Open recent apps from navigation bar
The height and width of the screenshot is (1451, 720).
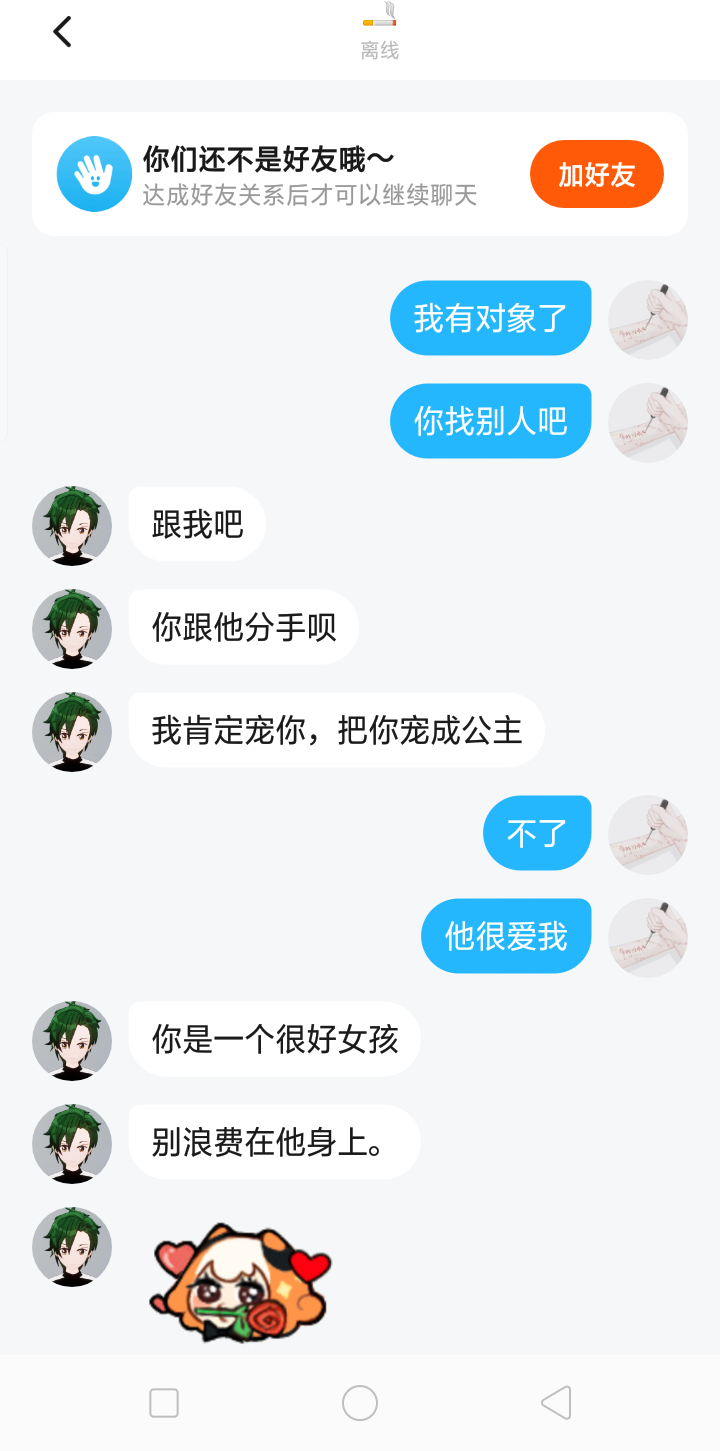(x=164, y=1403)
